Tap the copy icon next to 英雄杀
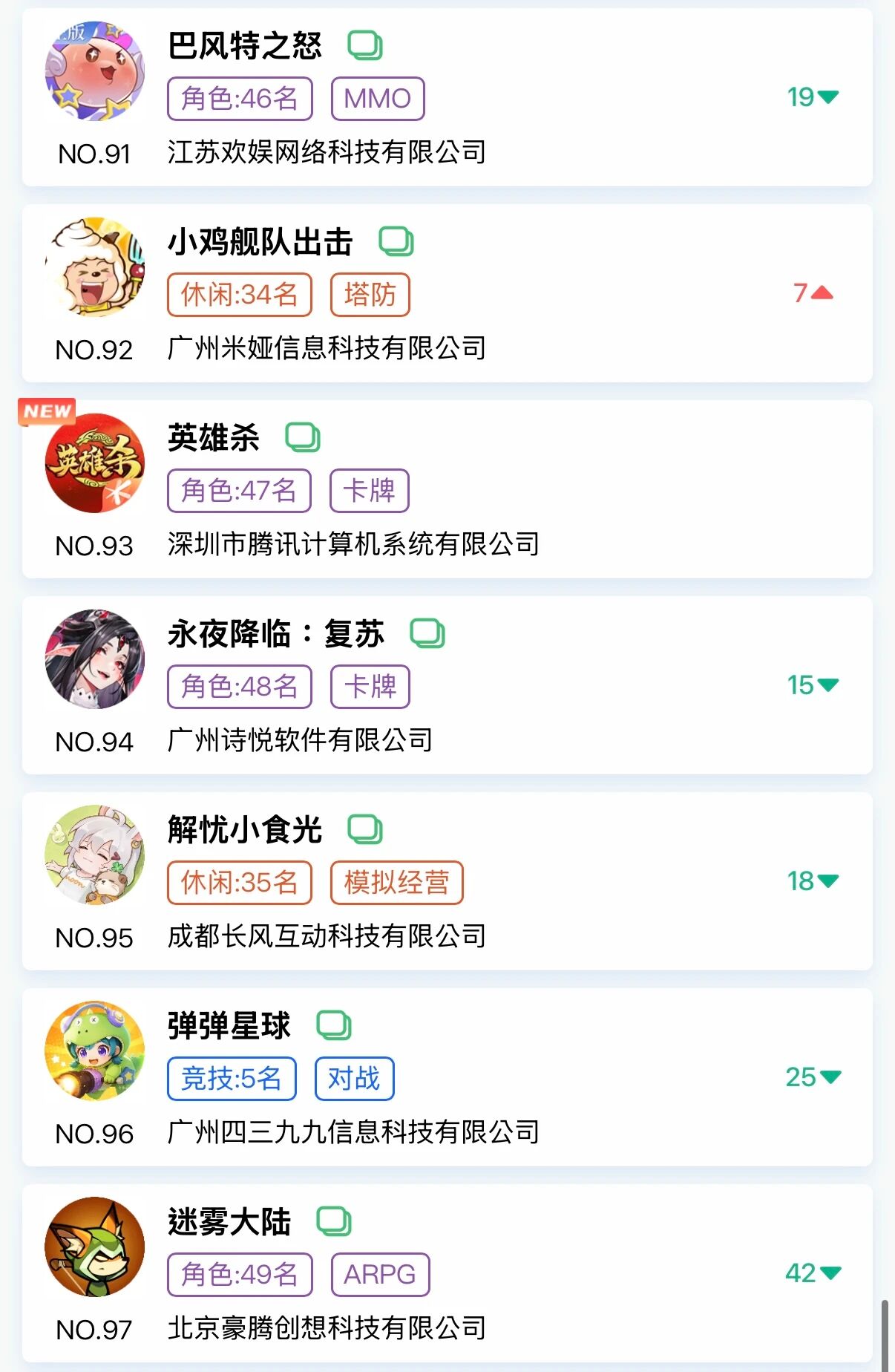The width and height of the screenshot is (895, 1372). click(x=303, y=438)
